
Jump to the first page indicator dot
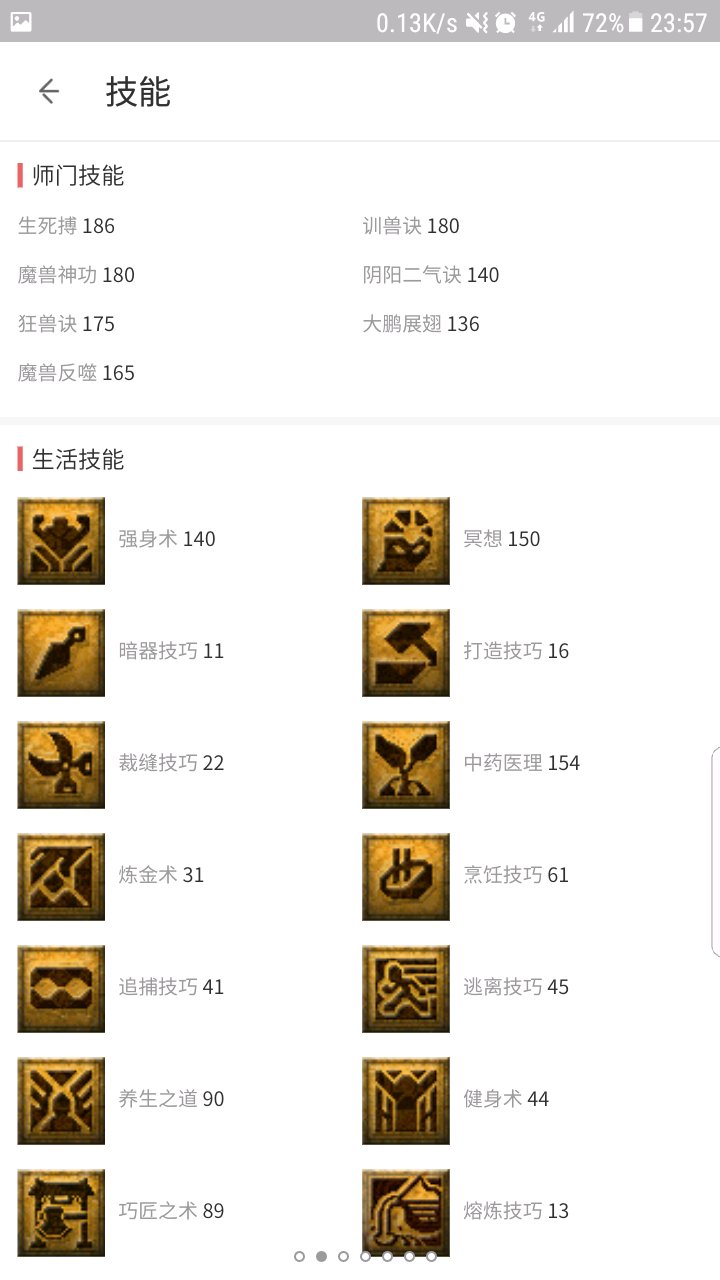click(x=299, y=1256)
